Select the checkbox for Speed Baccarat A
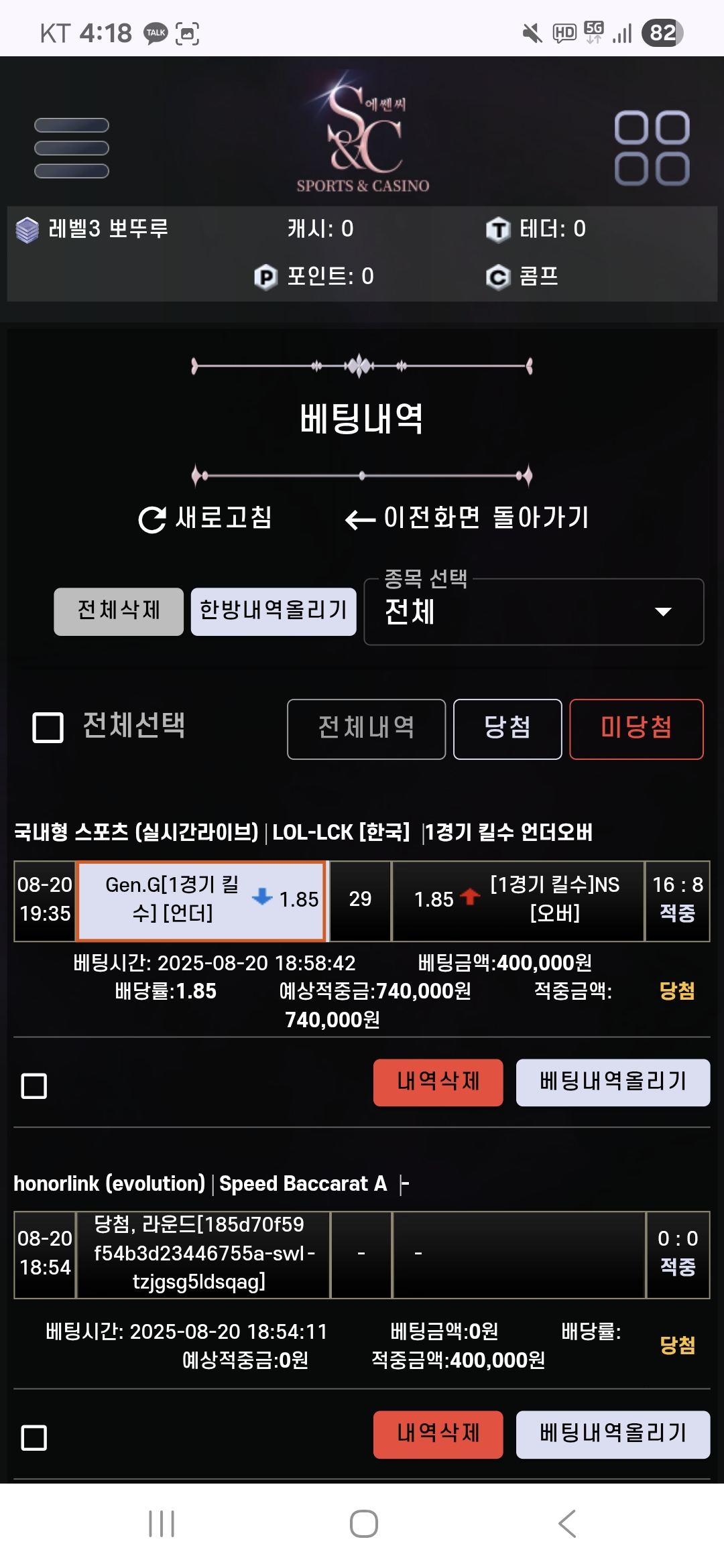The height and width of the screenshot is (1568, 724). [x=34, y=1437]
